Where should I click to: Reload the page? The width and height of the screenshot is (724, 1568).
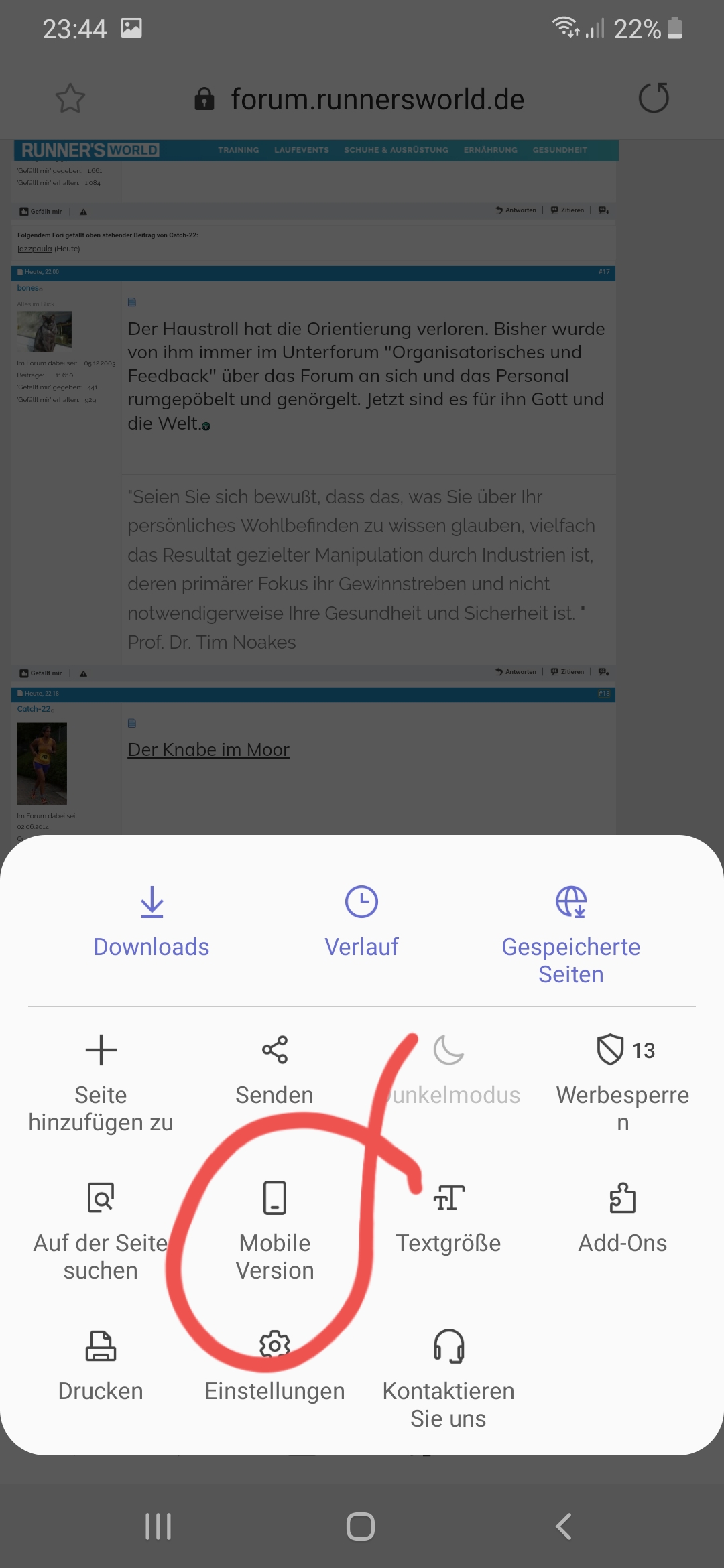654,99
